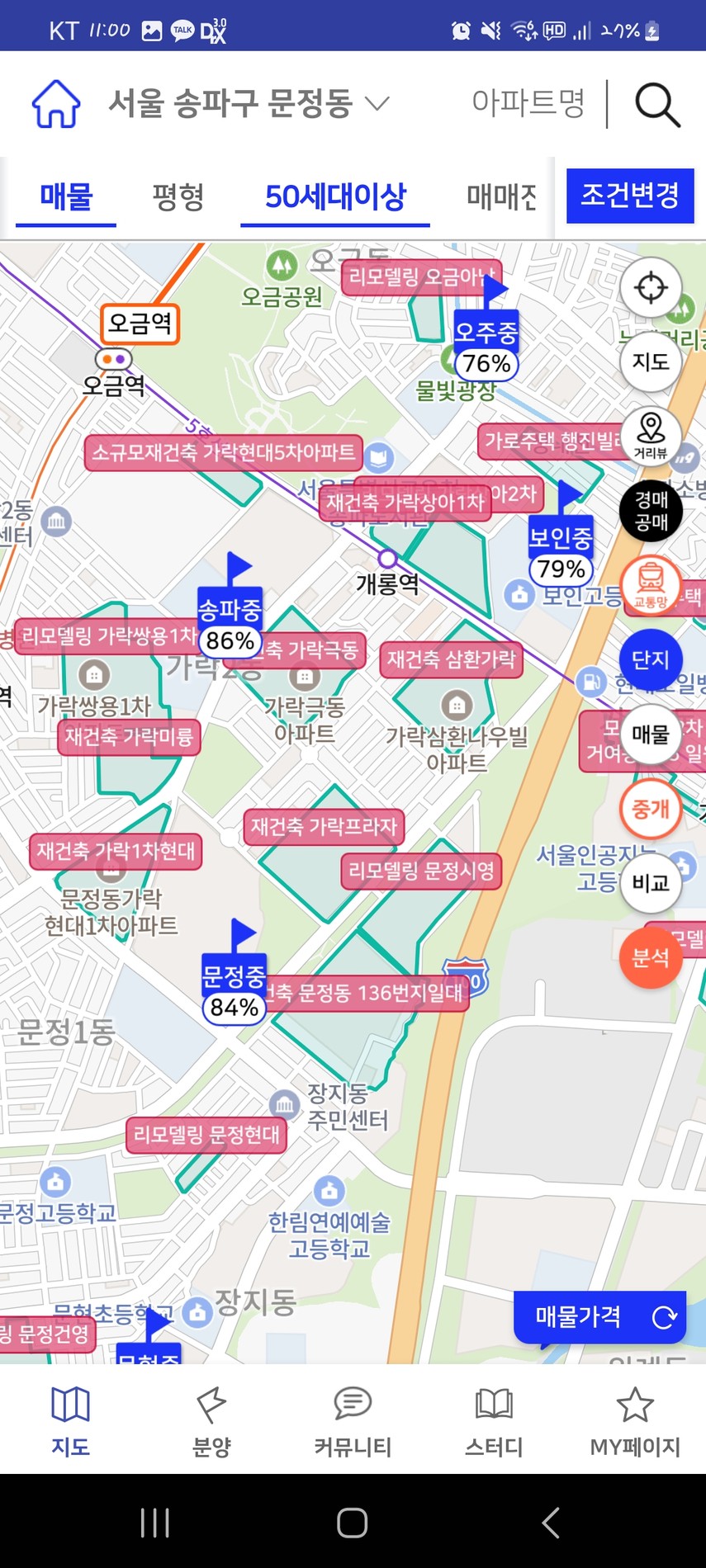Center map on my current location
Image resolution: width=706 pixels, height=1568 pixels.
tap(651, 288)
